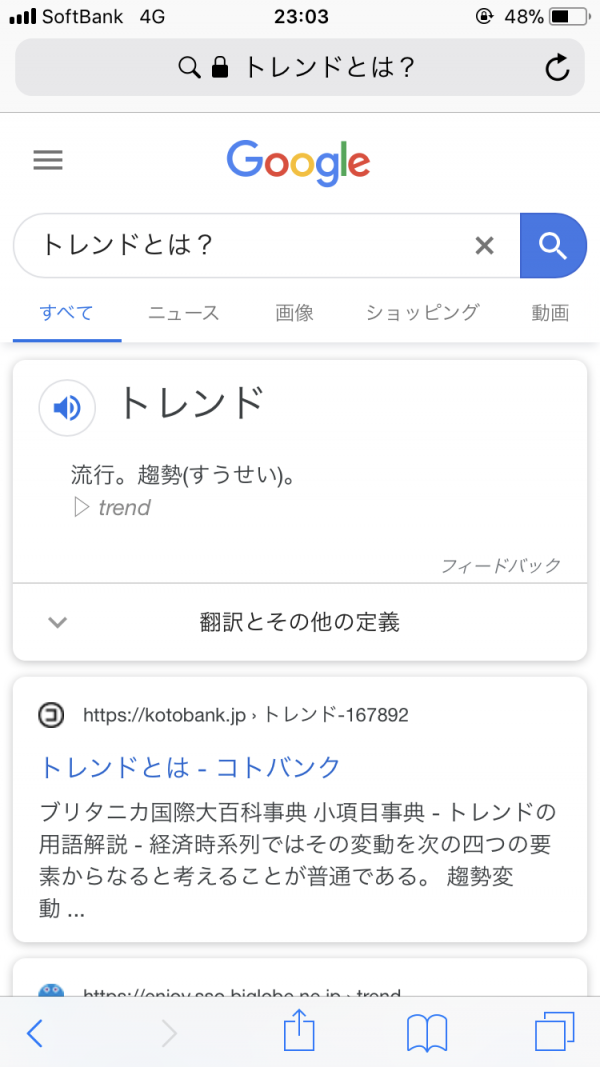600x1067 pixels.
Task: Open the Safari share sheet
Action: [299, 1030]
